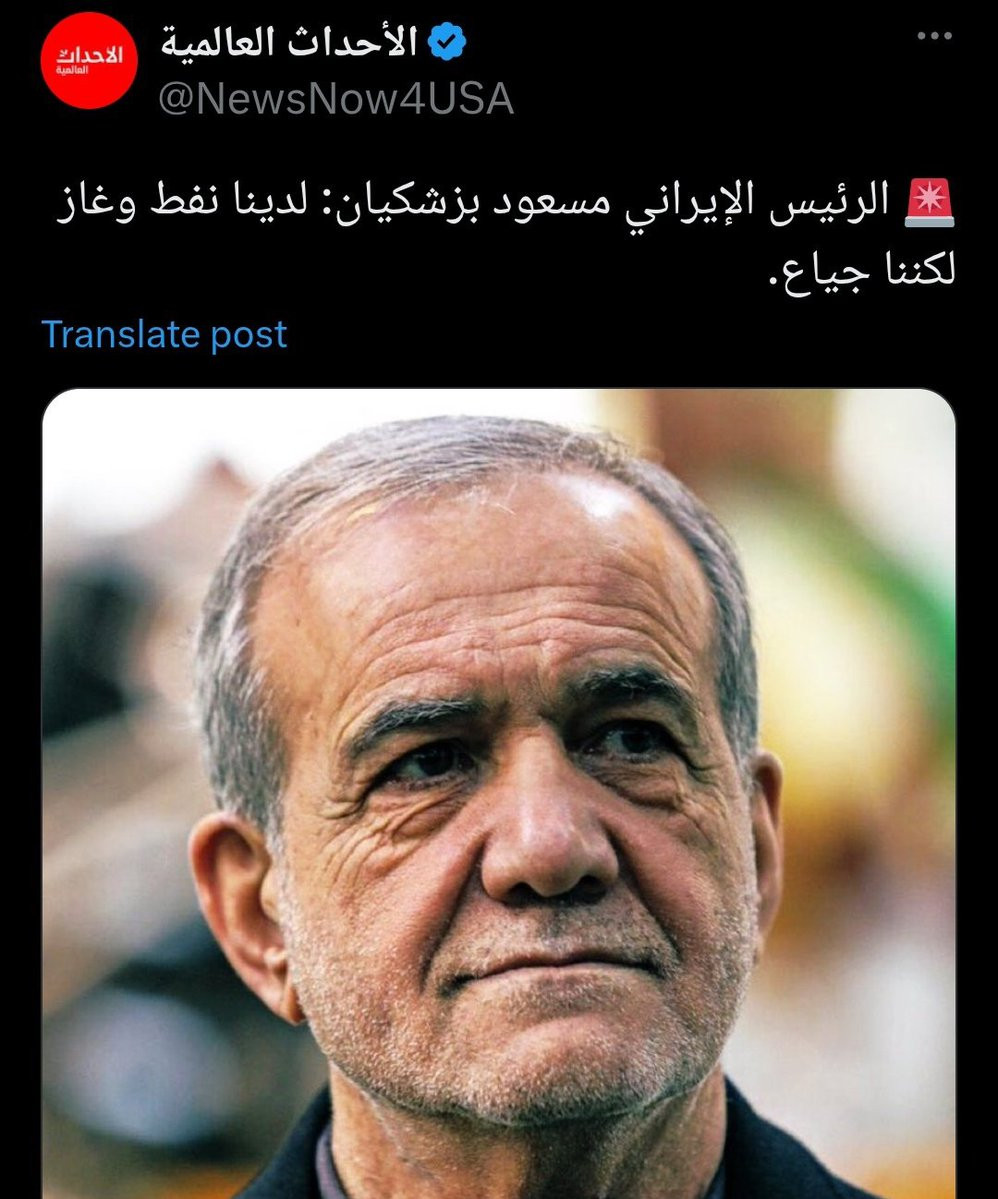Image resolution: width=998 pixels, height=1199 pixels.
Task: Open the post's three-dot overflow menu
Action: (933, 37)
